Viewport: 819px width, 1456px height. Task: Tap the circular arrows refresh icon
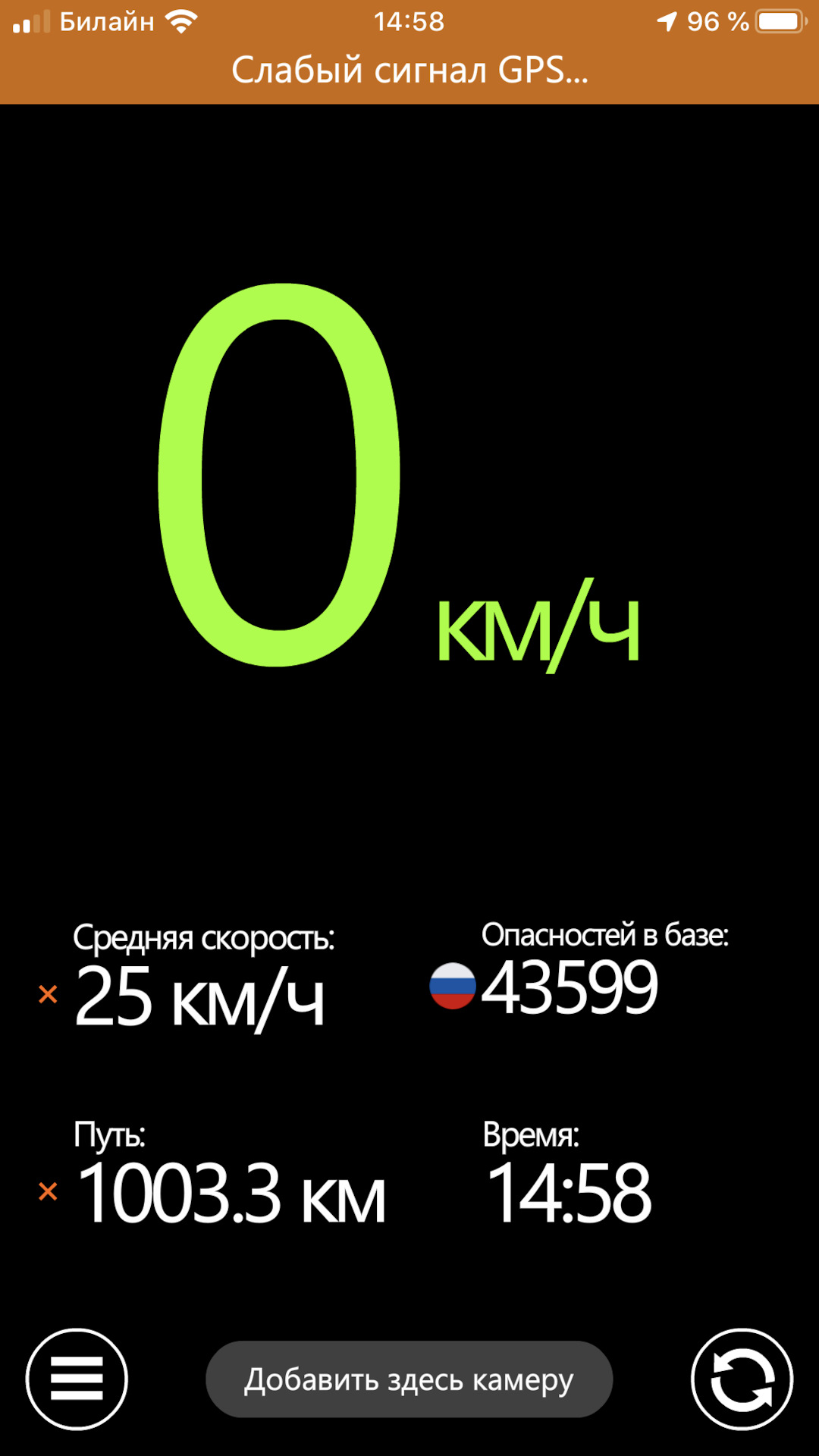(742, 1379)
